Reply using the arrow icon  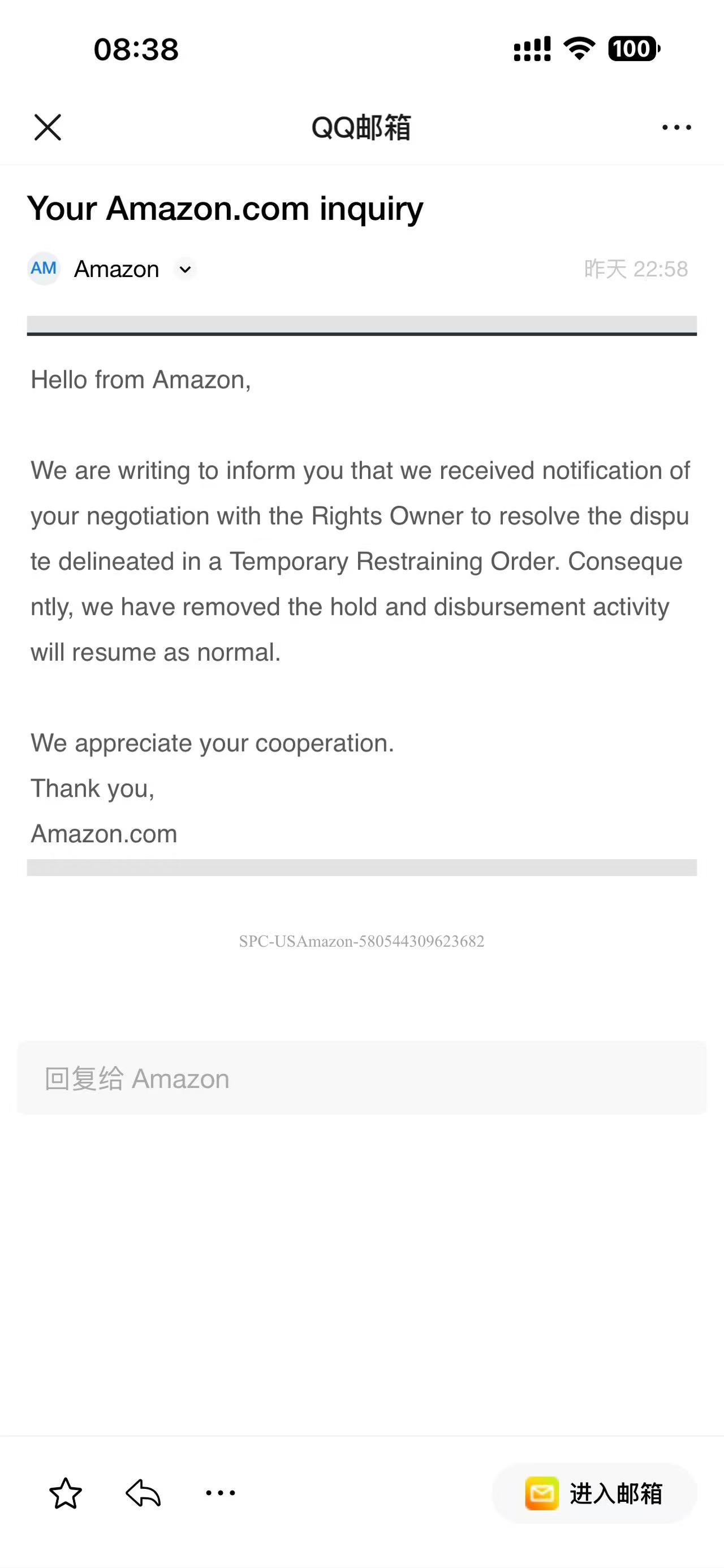coord(143,1493)
